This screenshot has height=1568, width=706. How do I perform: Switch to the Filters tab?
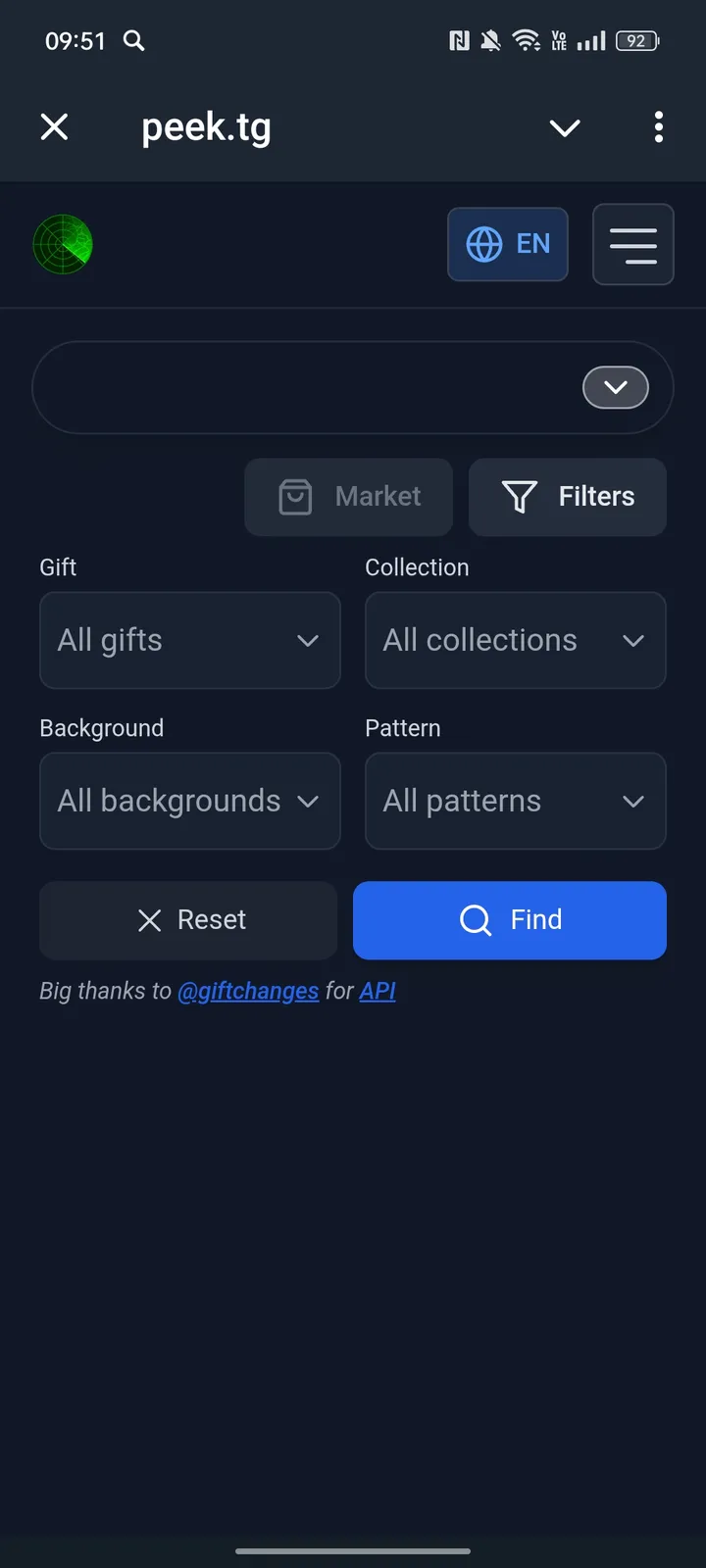(x=567, y=497)
